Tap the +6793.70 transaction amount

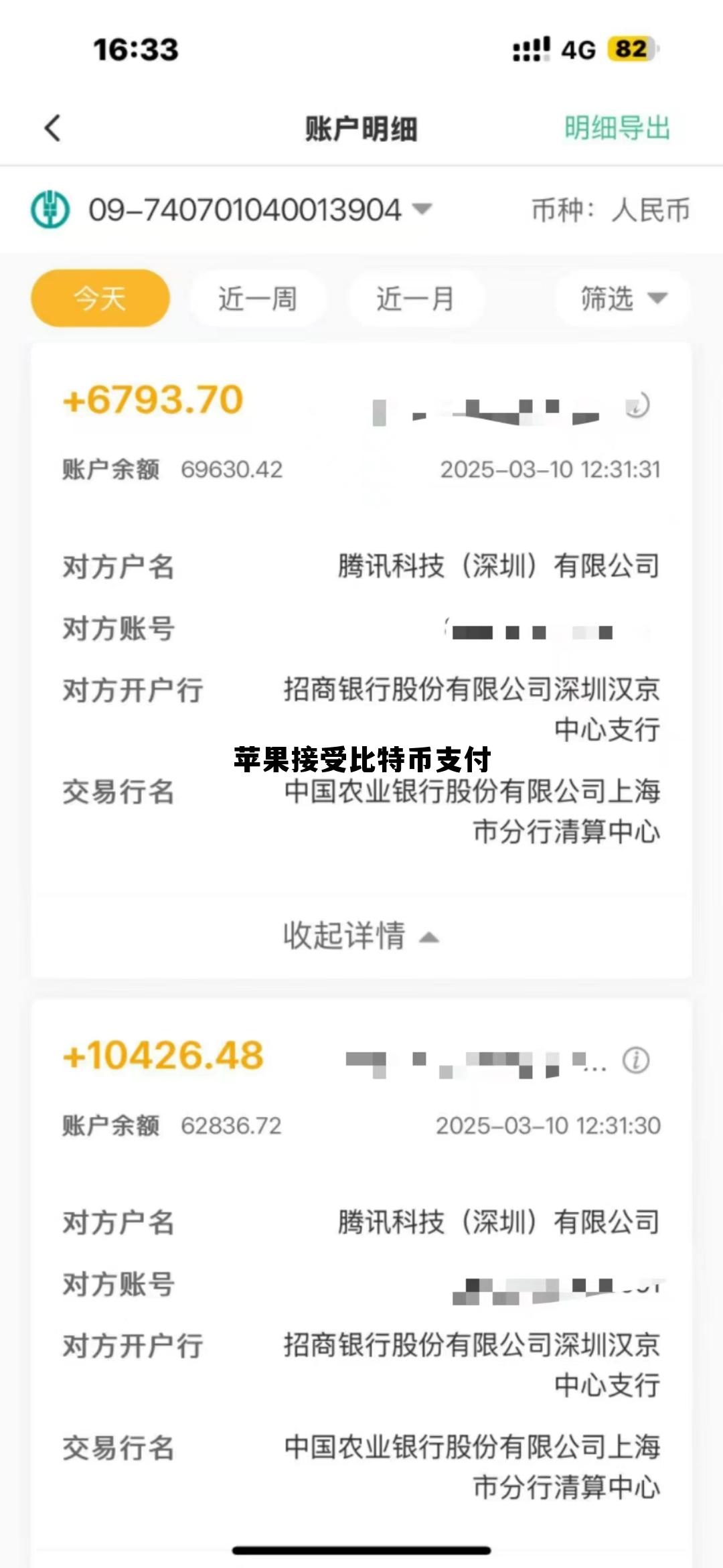pyautogui.click(x=155, y=401)
